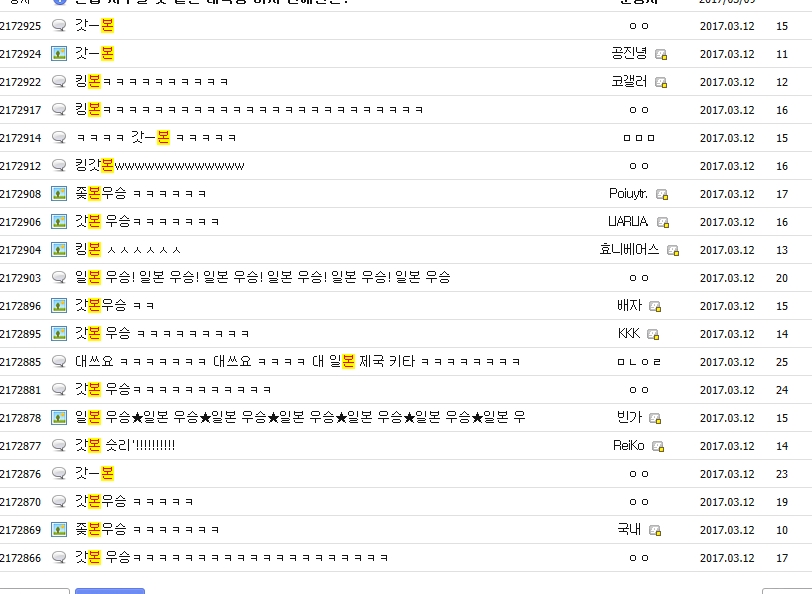Open the 킹갓본wwwwwwwwwwwwww post
The image size is (812, 594).
pyautogui.click(x=159, y=165)
